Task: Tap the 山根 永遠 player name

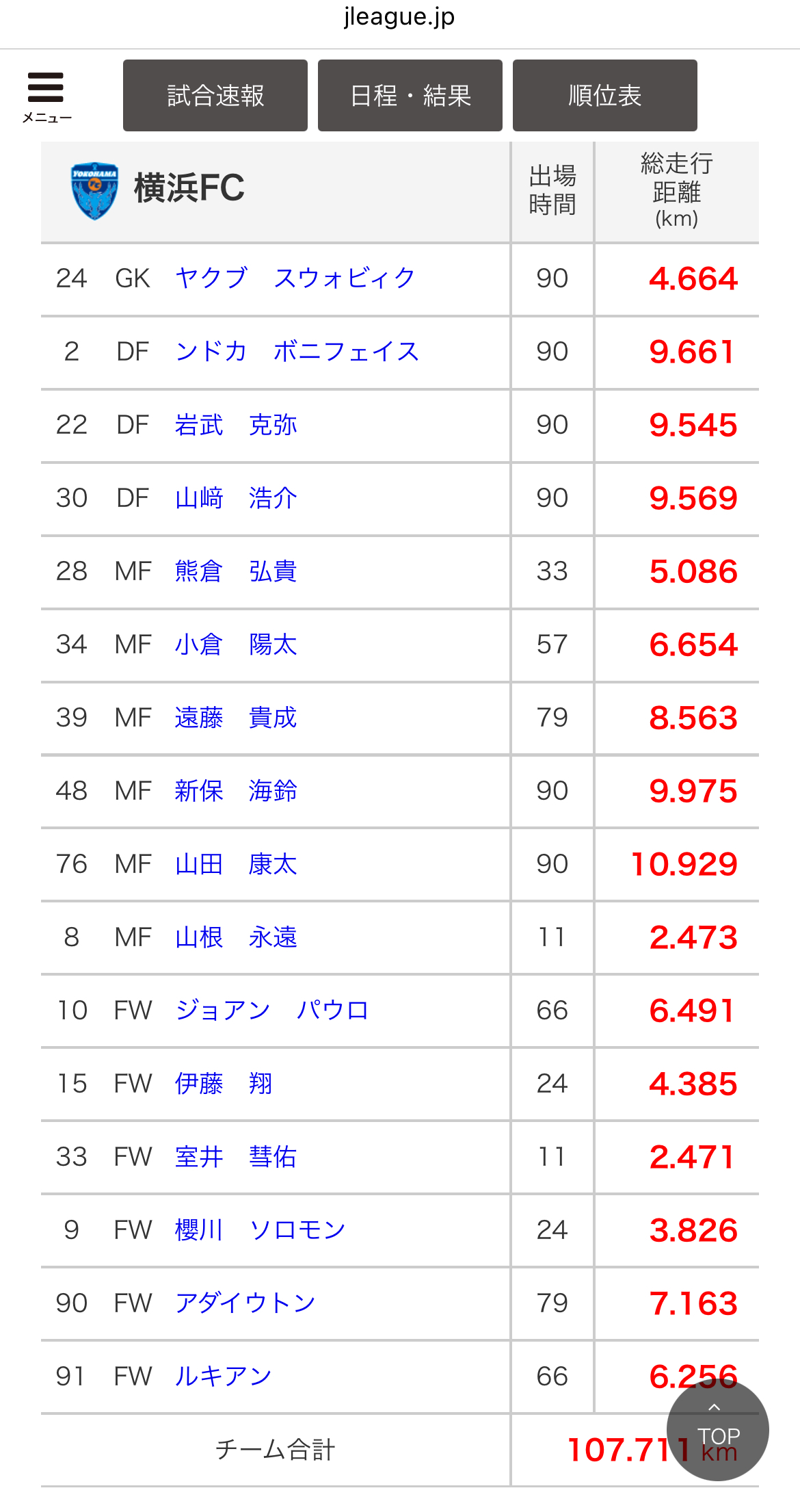Action: click(x=235, y=937)
